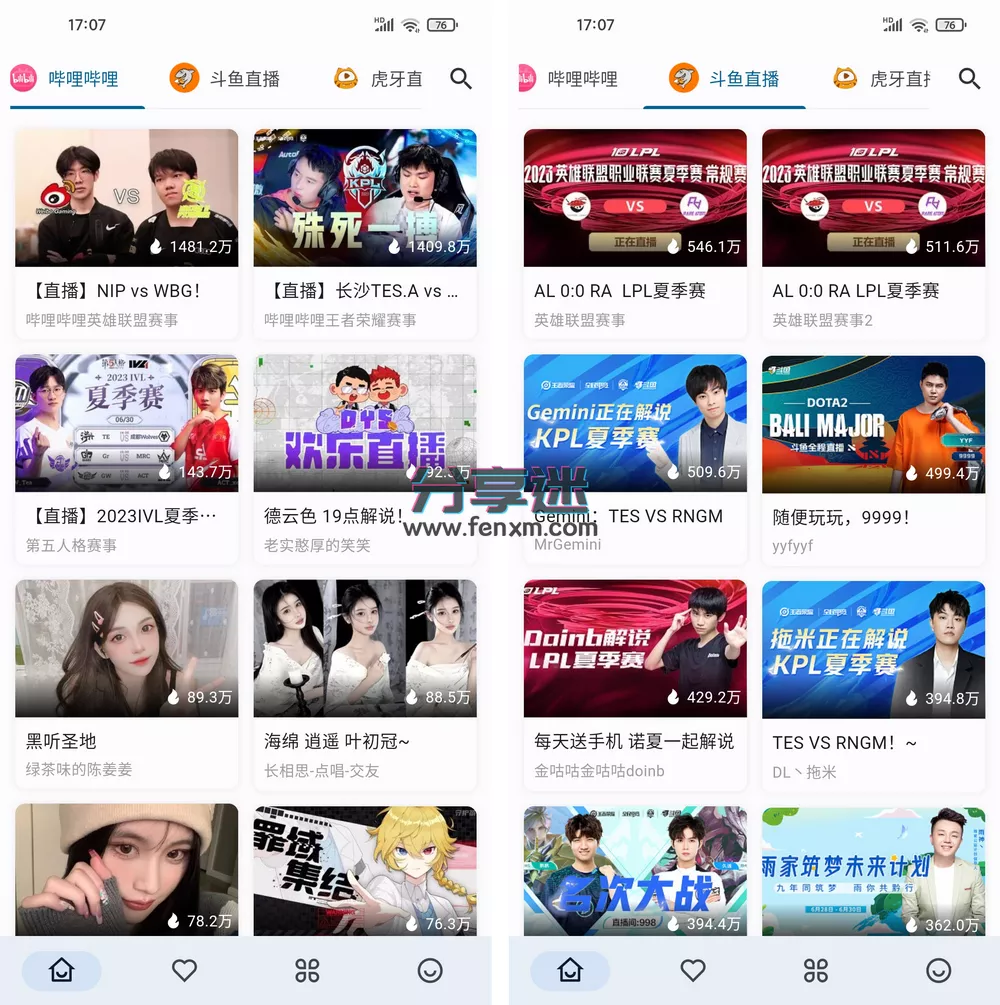Open profile via the smiley face icon
The width and height of the screenshot is (1000, 1005).
pyautogui.click(x=430, y=970)
